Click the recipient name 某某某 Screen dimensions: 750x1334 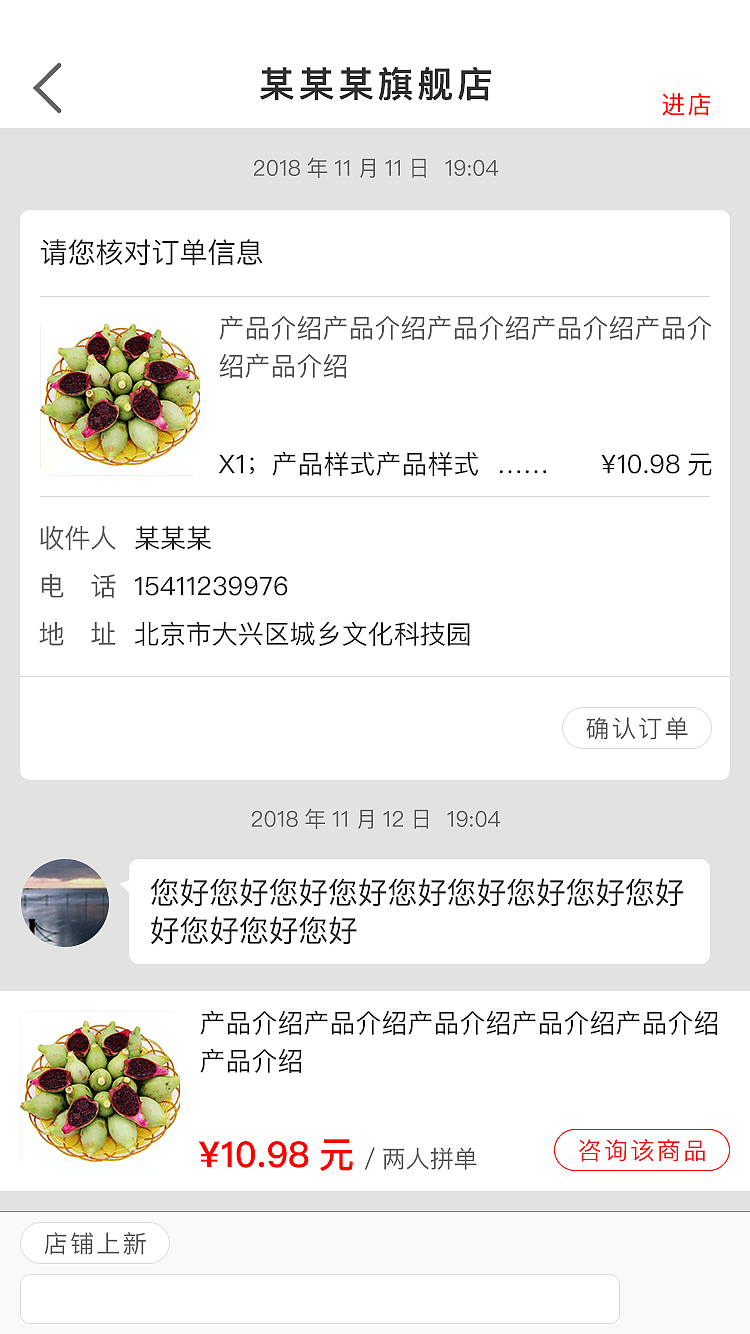168,538
